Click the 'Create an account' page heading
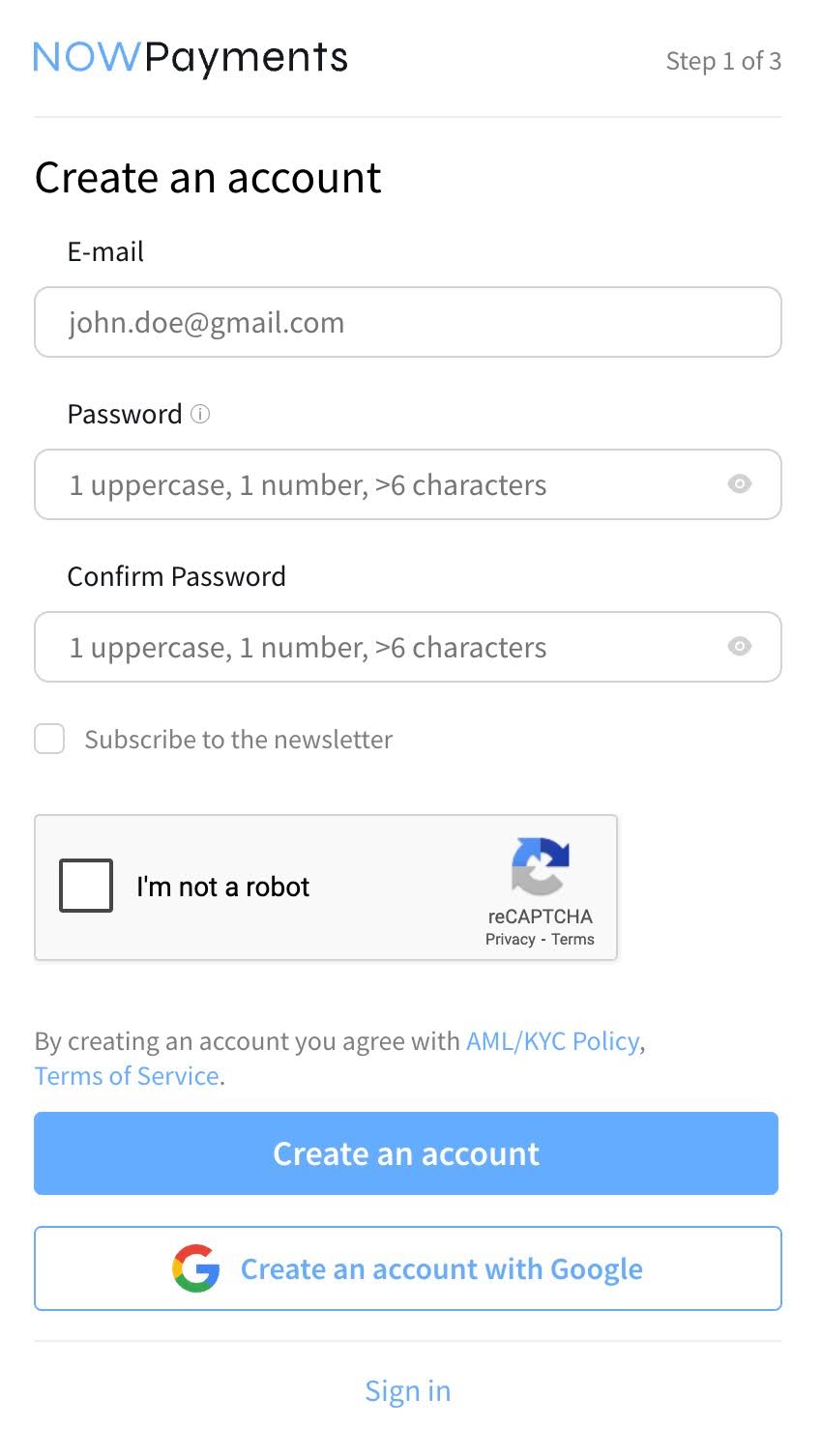822x1456 pixels. (x=208, y=178)
